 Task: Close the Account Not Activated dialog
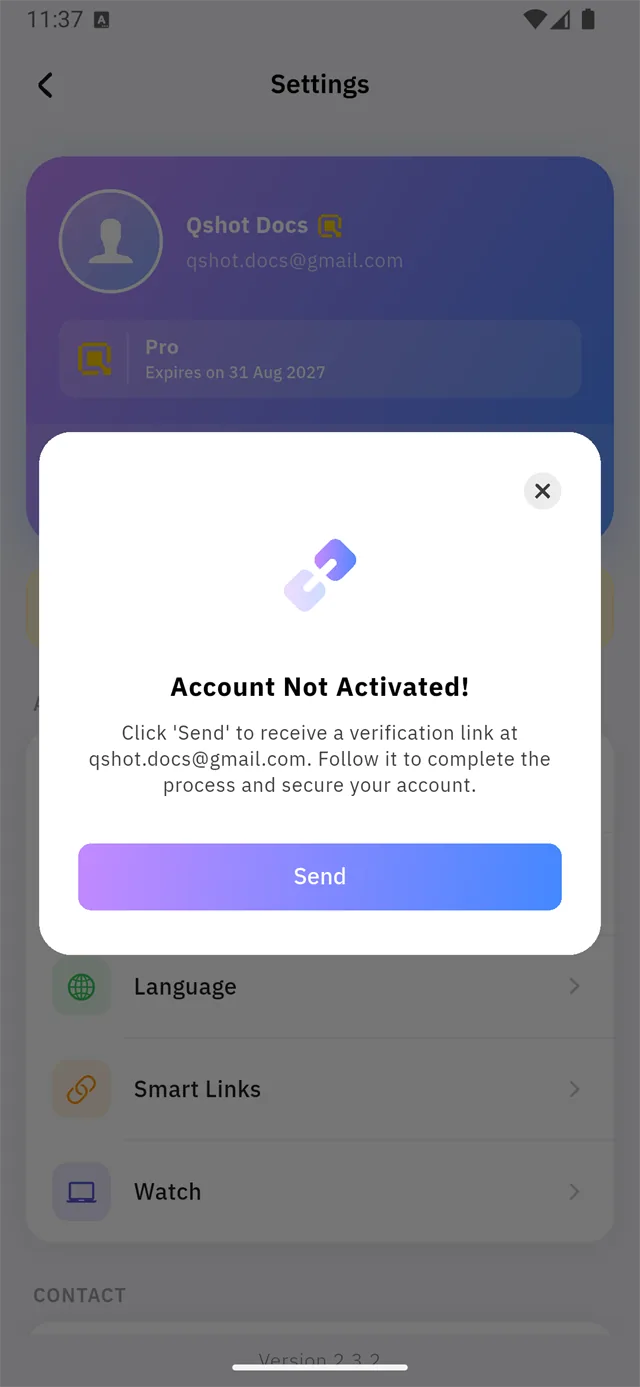pyautogui.click(x=542, y=491)
